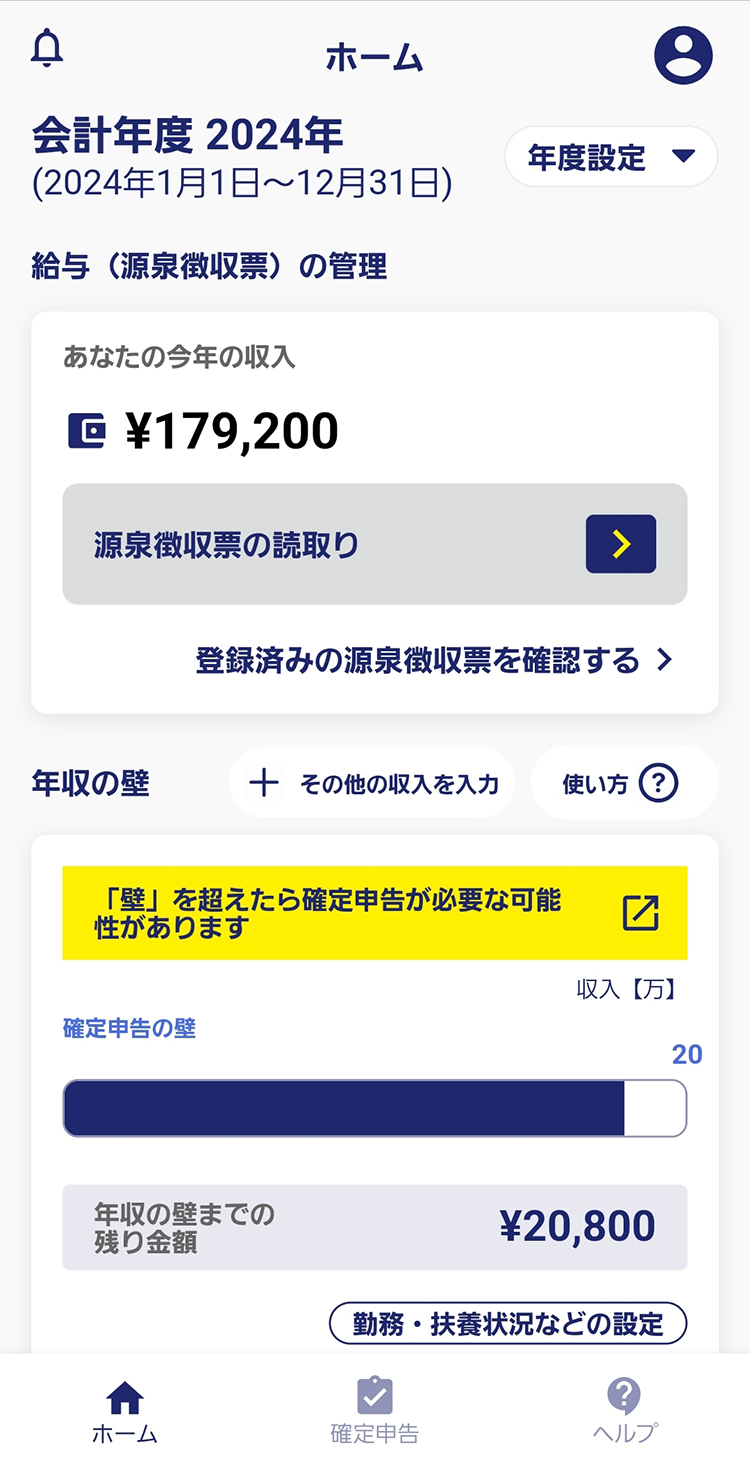Expand the 年度設定 dropdown
Screen dimensions: 750x1463
point(611,157)
